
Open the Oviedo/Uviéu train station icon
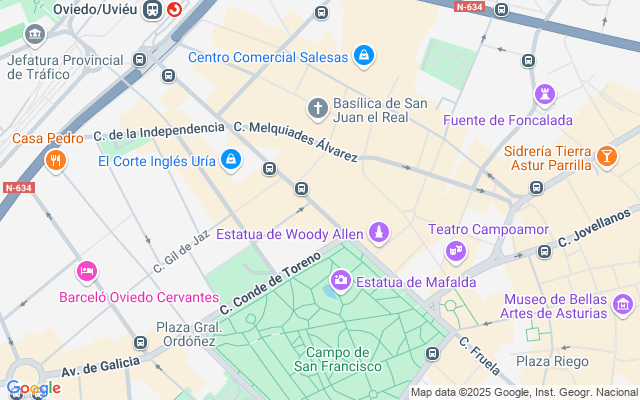click(152, 10)
